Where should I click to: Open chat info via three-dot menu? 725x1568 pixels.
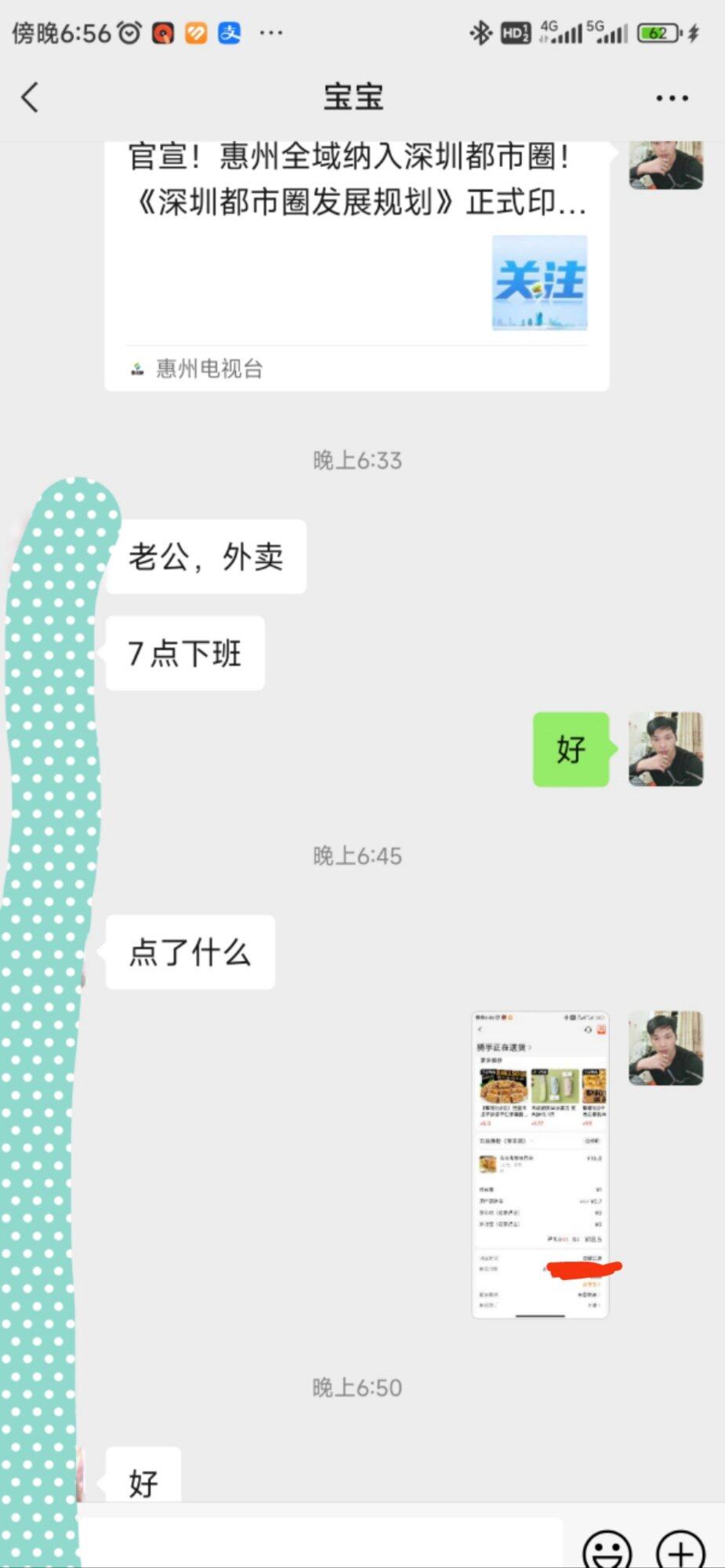pyautogui.click(x=672, y=99)
